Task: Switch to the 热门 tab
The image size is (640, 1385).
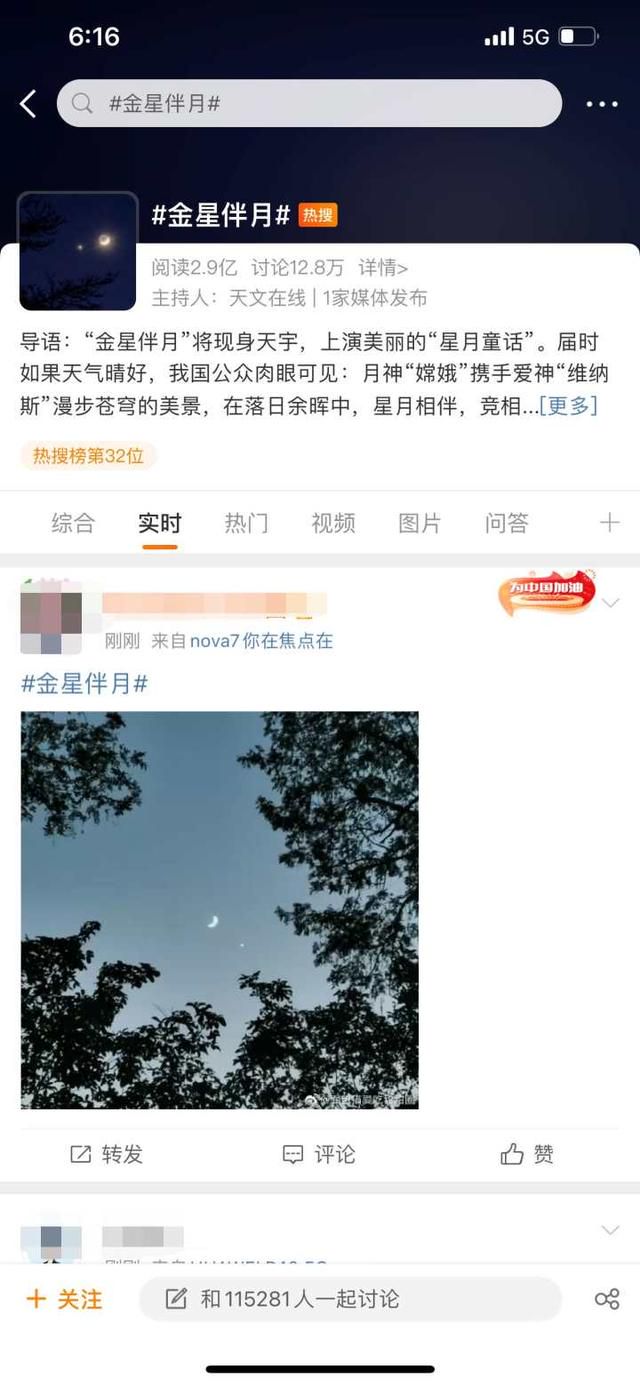Action: [x=246, y=523]
